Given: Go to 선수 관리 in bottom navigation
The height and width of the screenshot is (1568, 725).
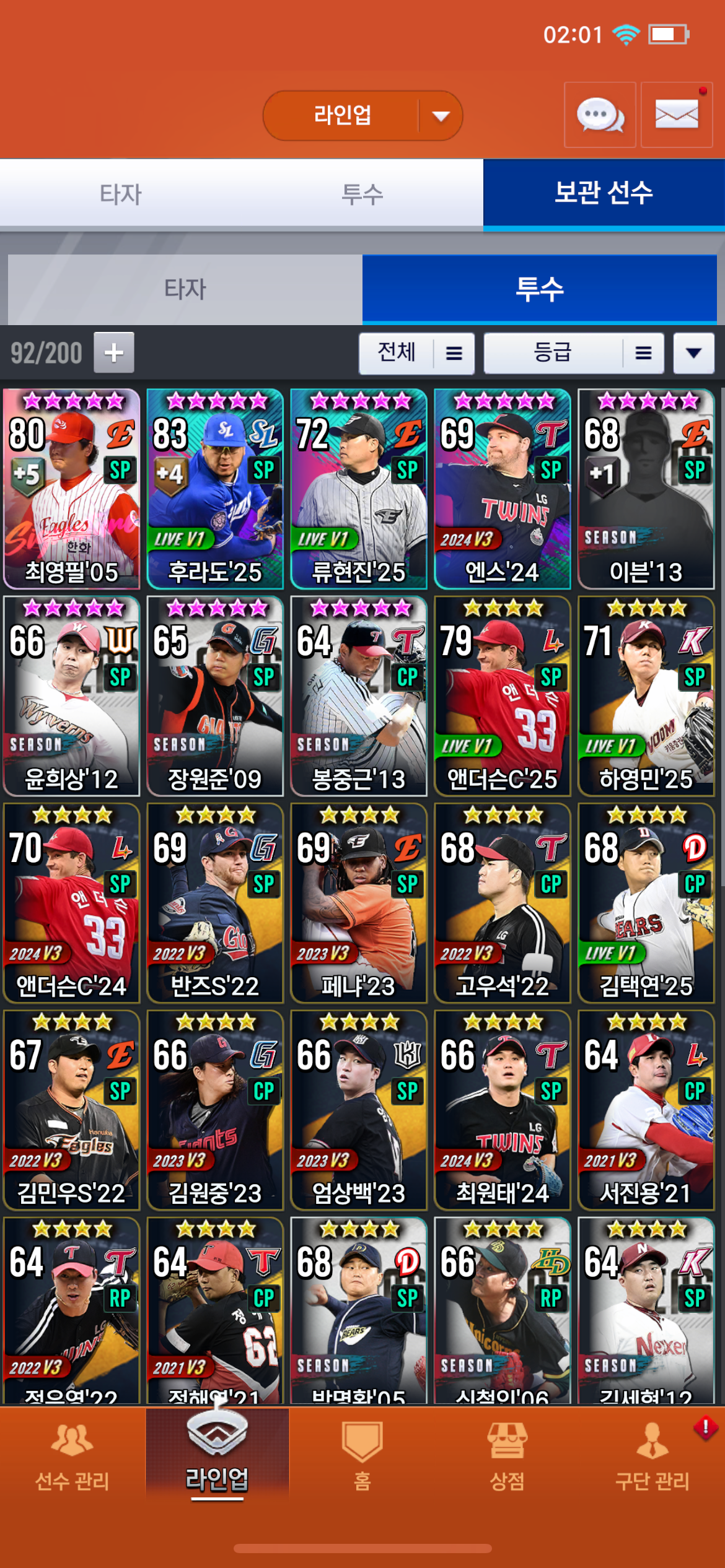Looking at the screenshot, I should tap(72, 1455).
